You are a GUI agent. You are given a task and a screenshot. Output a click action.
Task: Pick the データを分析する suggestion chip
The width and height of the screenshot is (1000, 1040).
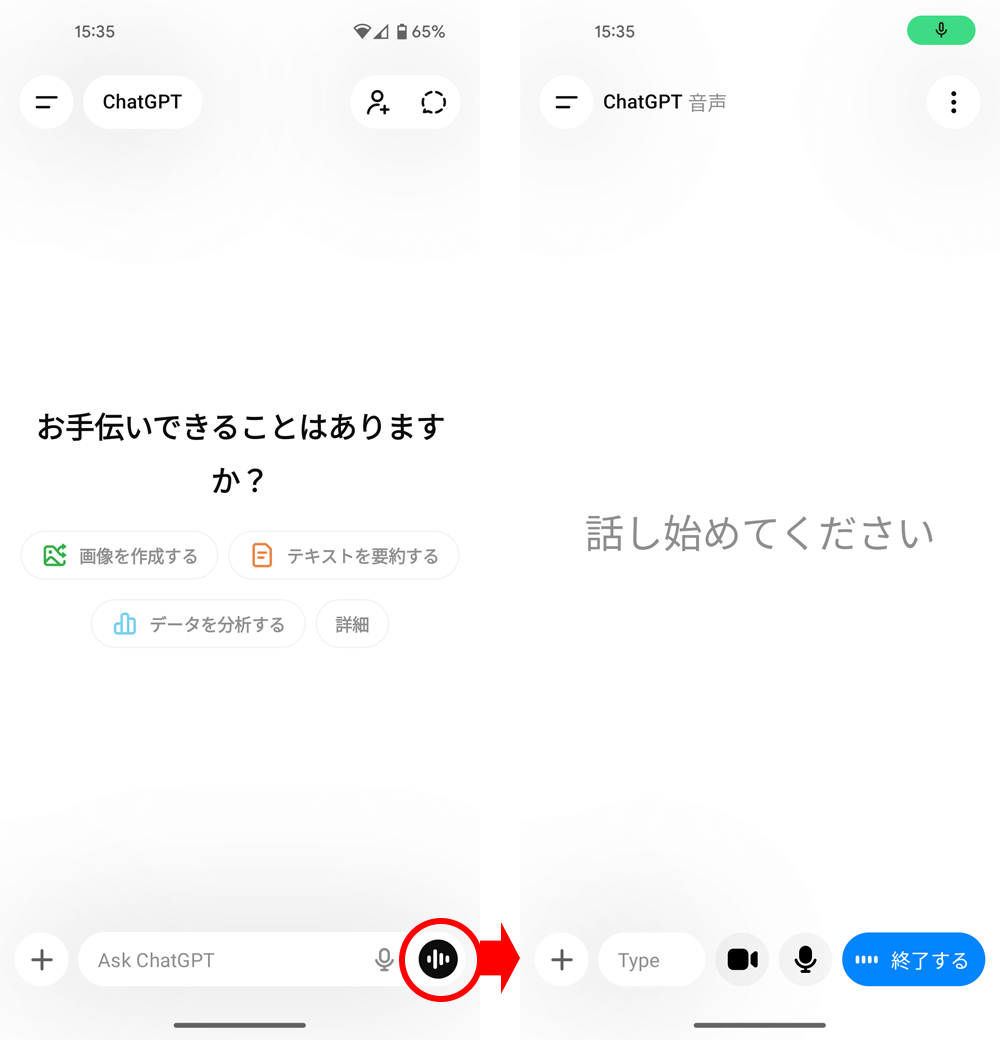198,624
